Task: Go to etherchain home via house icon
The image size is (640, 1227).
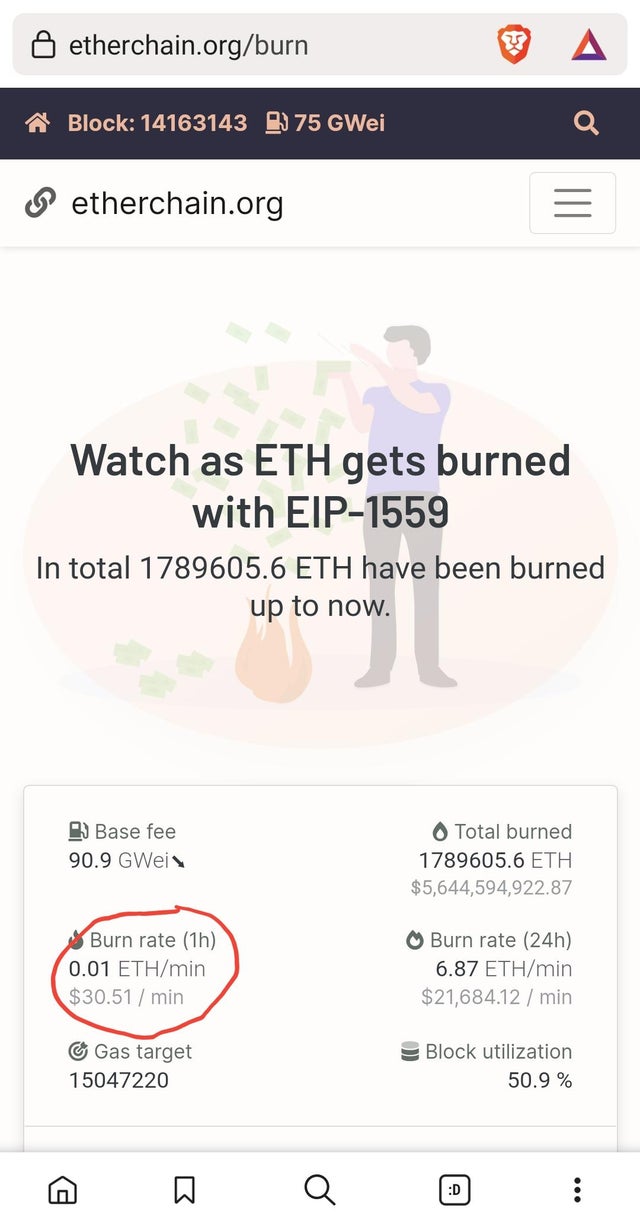Action: pos(38,123)
